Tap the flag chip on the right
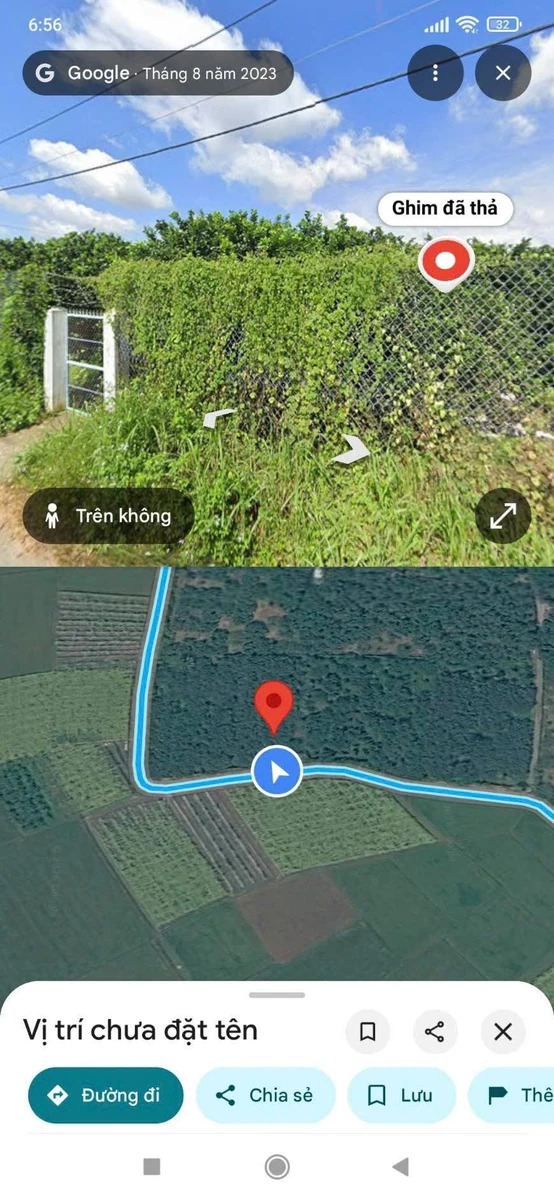The image size is (554, 1200). (511, 1096)
